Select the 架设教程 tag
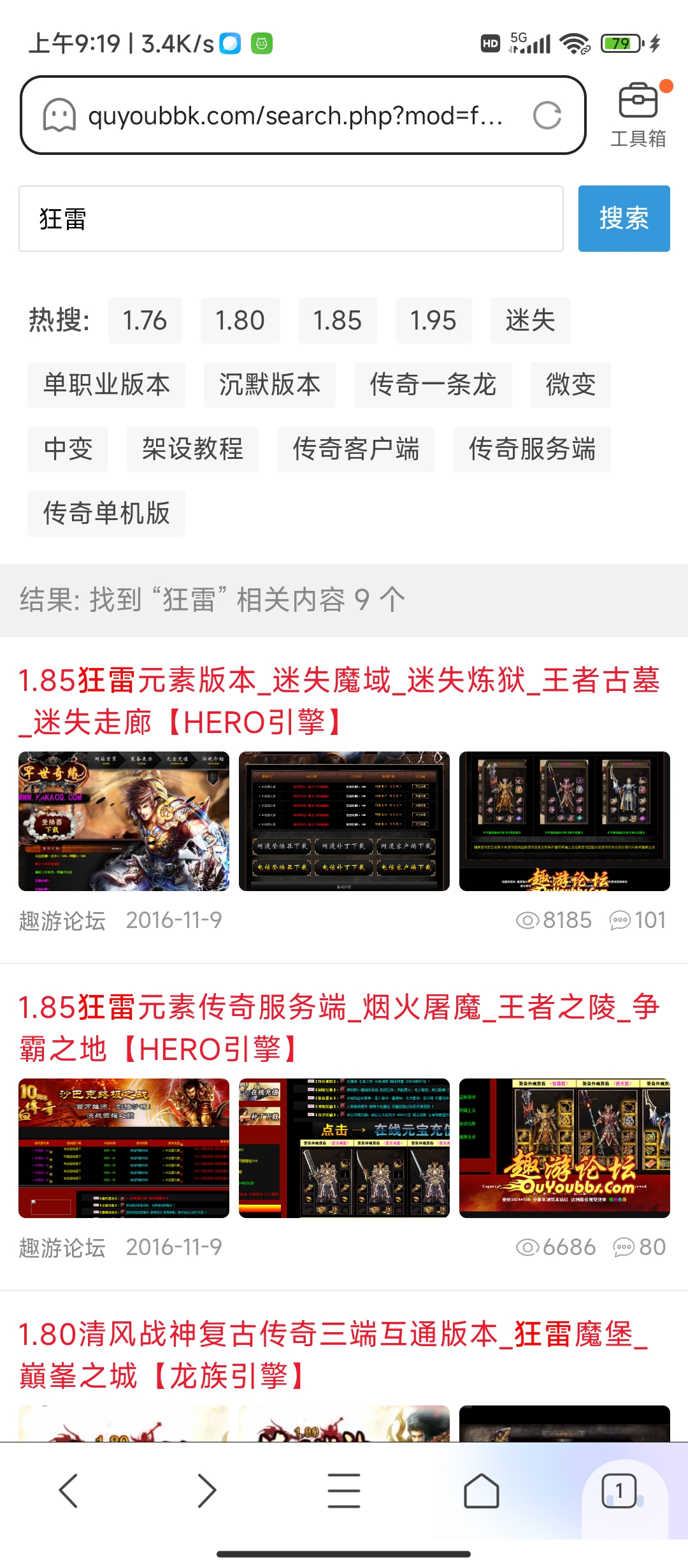688x1568 pixels. [x=192, y=449]
